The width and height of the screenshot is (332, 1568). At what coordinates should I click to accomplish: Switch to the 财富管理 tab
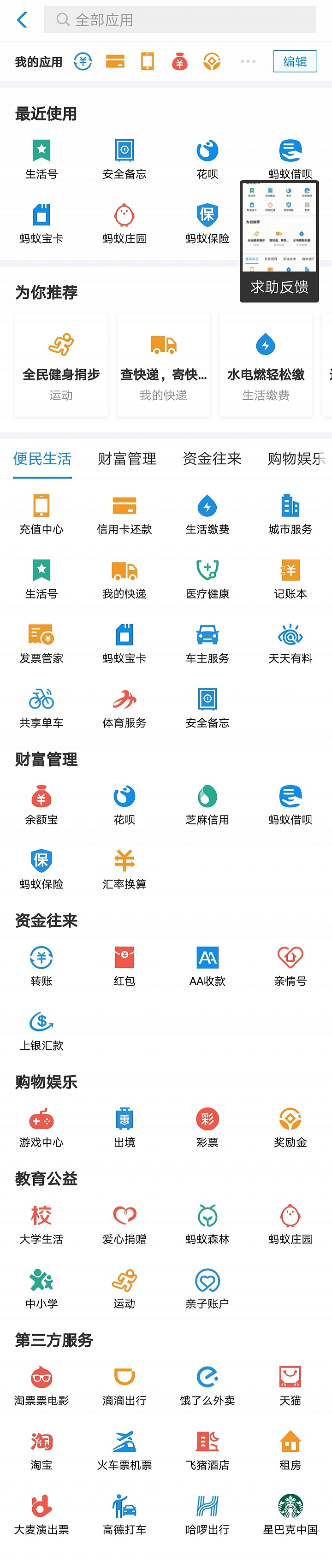click(127, 458)
